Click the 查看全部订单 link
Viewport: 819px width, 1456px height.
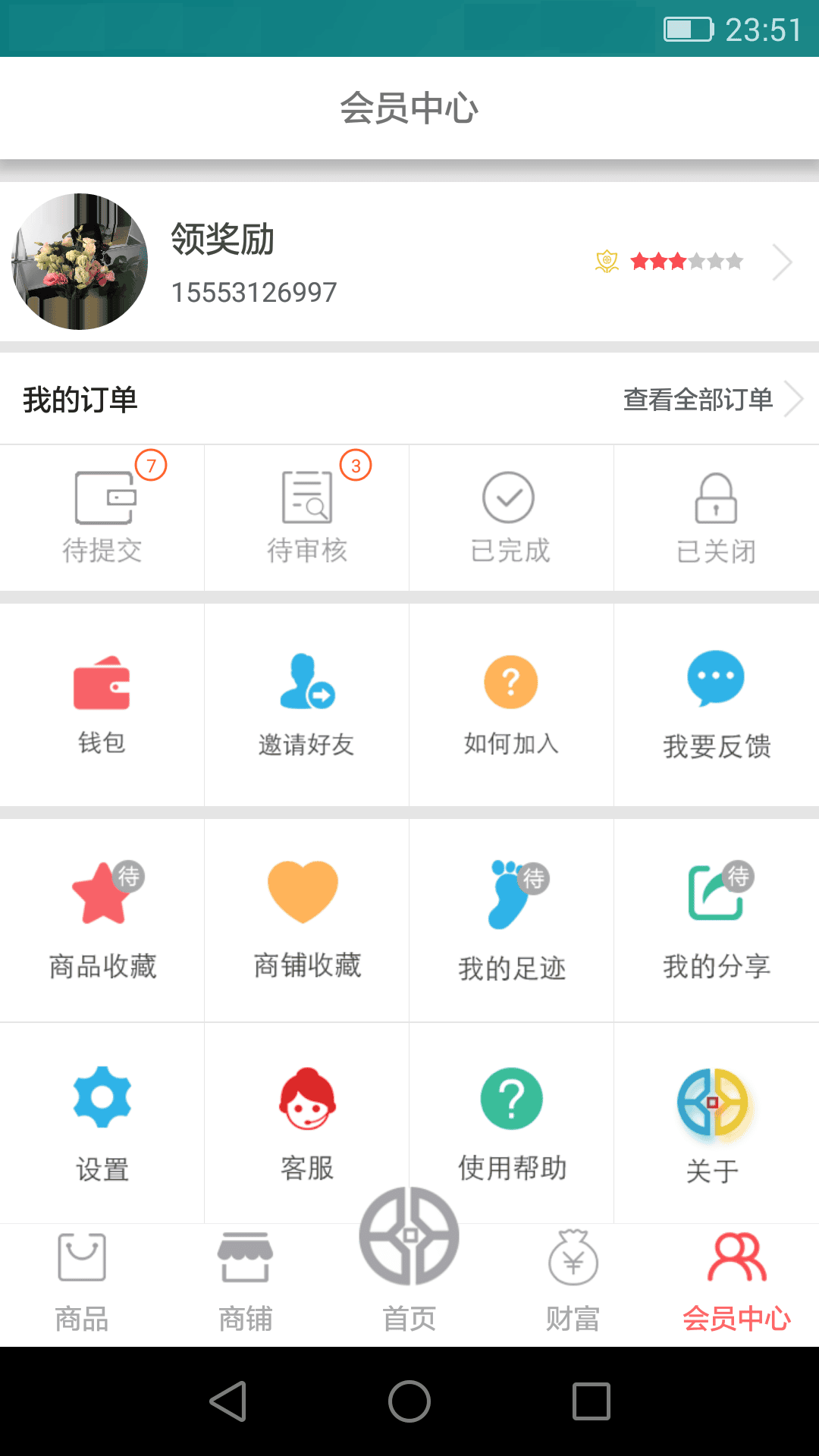698,398
